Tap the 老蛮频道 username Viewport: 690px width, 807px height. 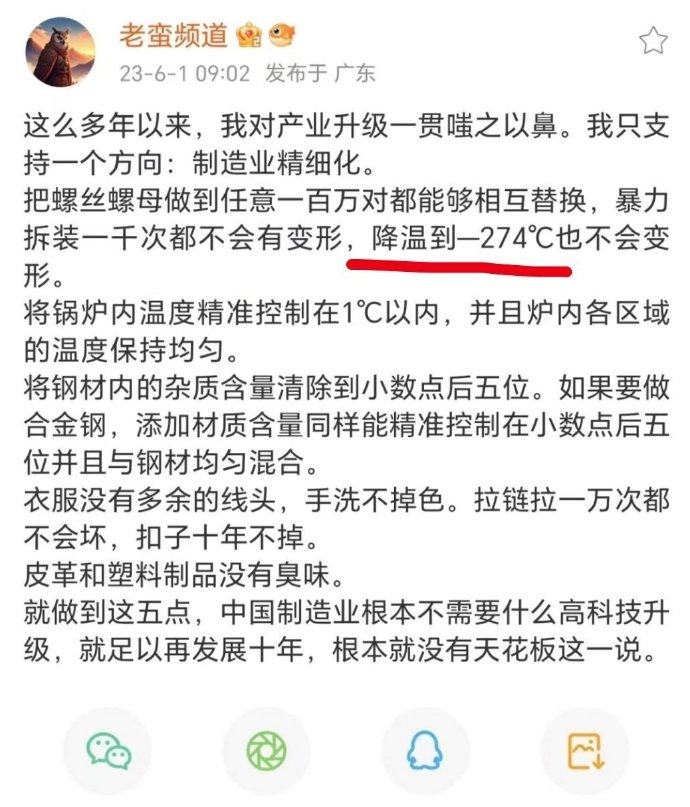point(174,36)
